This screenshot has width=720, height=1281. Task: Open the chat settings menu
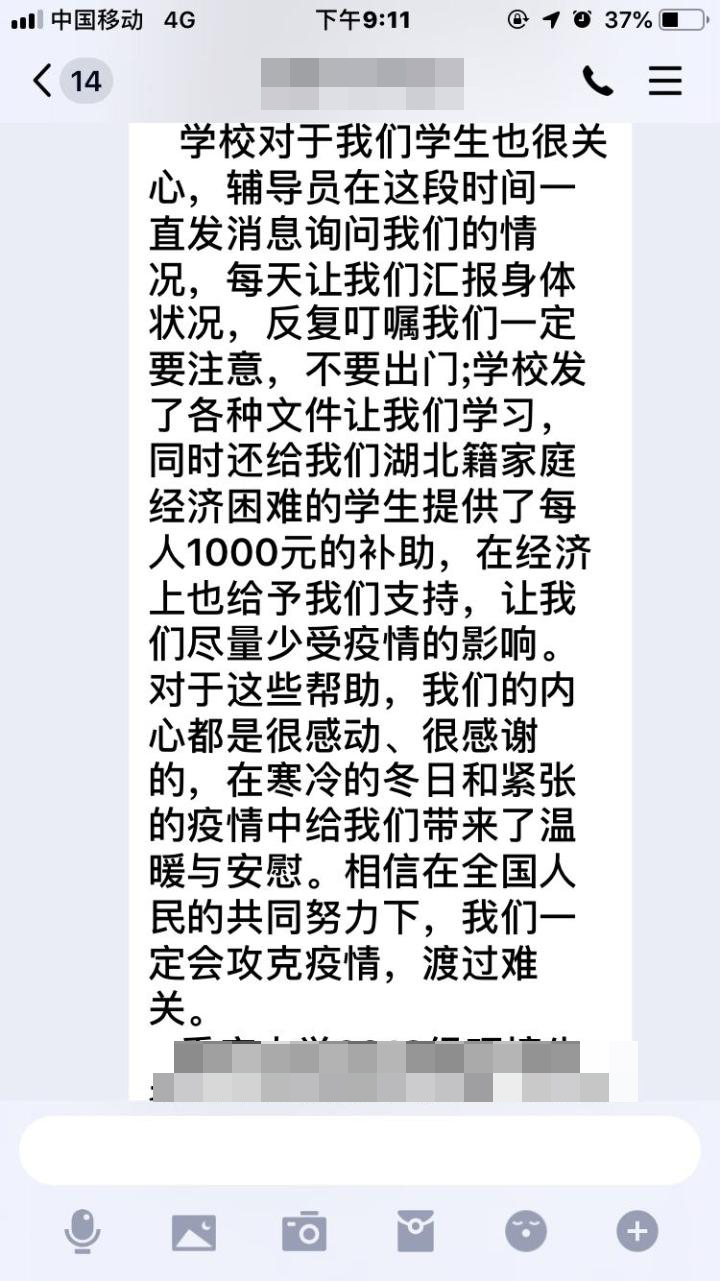click(x=665, y=81)
